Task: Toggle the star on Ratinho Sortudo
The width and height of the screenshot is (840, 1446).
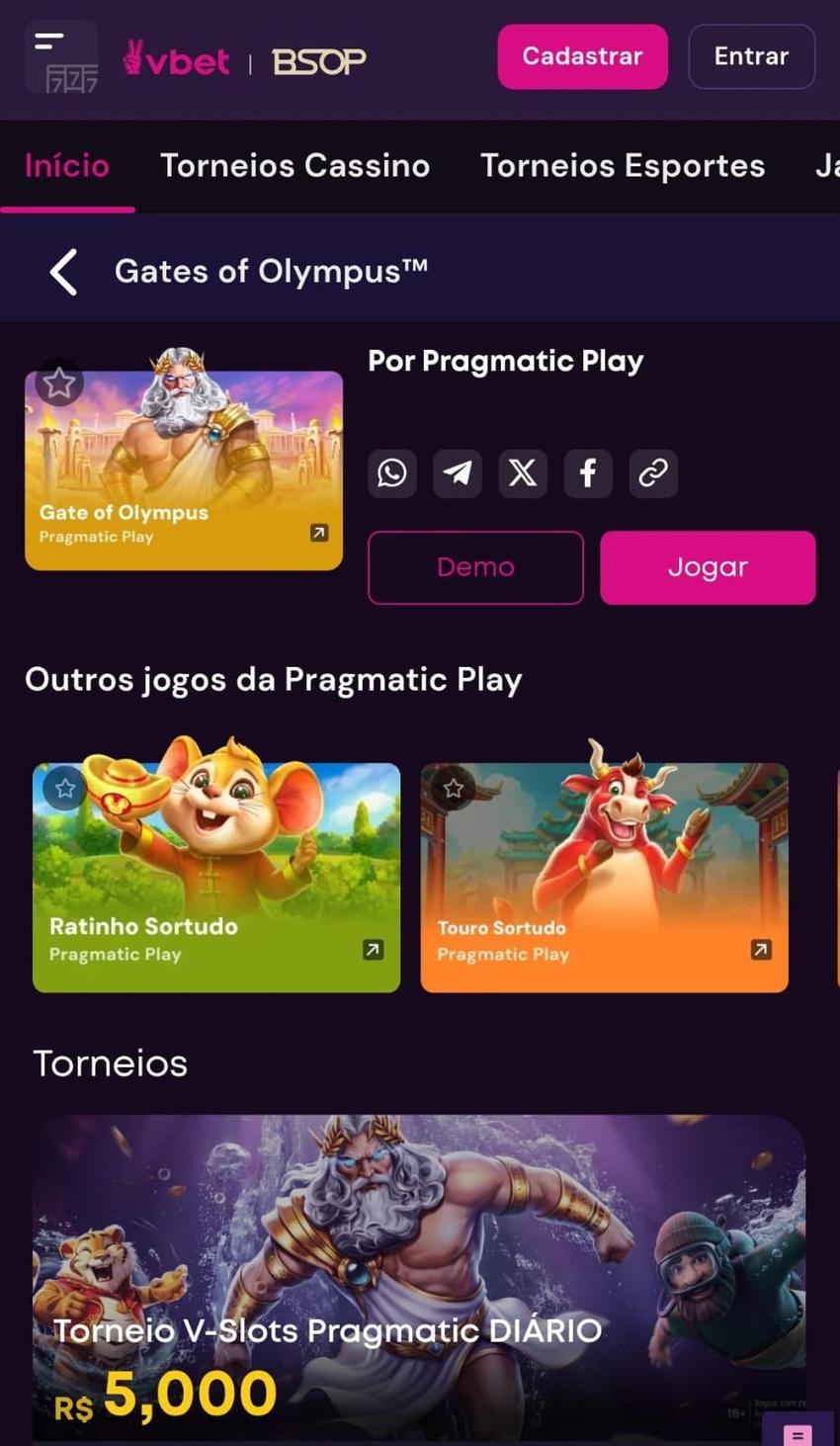Action: [65, 789]
